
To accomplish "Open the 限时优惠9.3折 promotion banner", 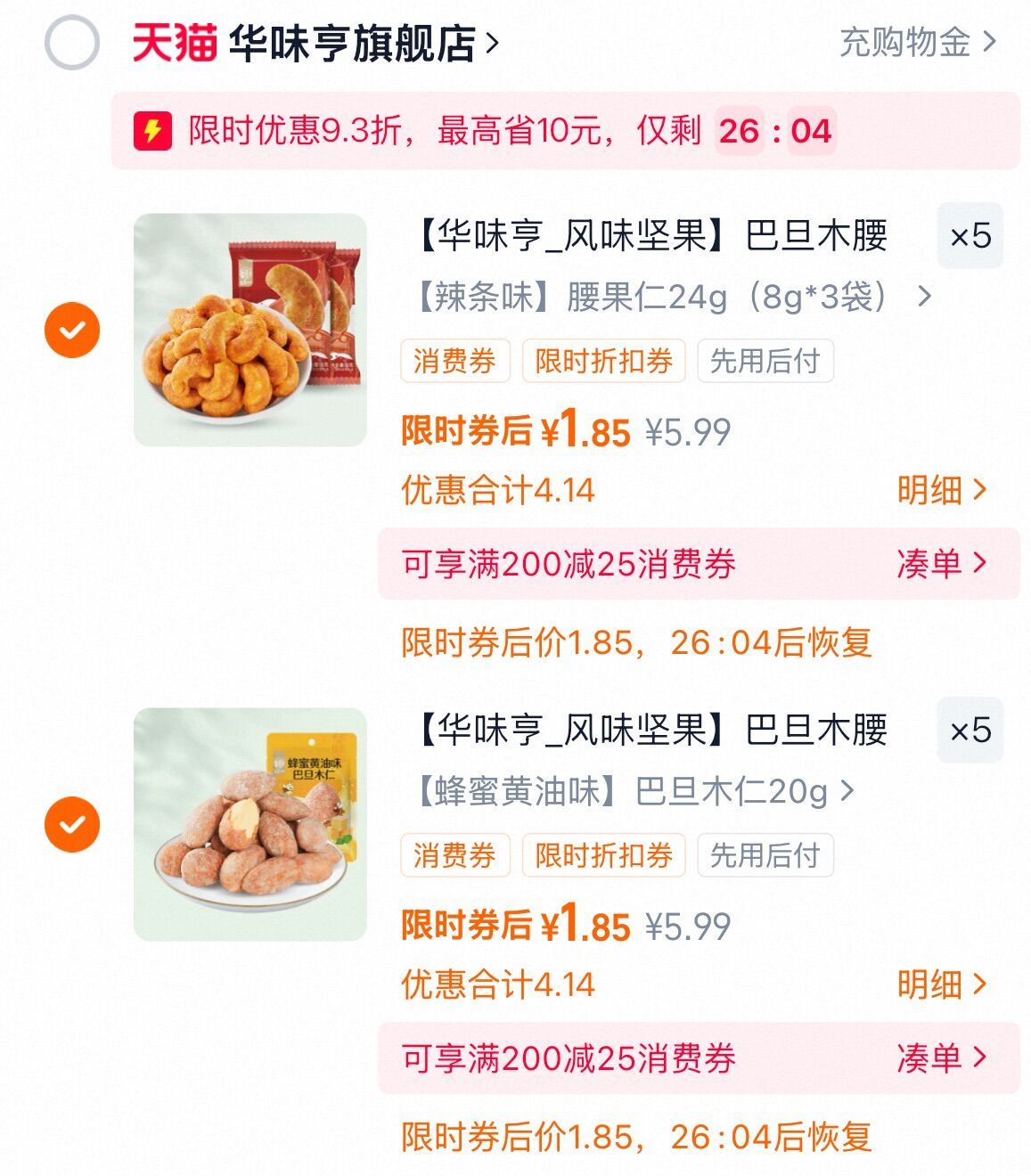I will [x=565, y=131].
